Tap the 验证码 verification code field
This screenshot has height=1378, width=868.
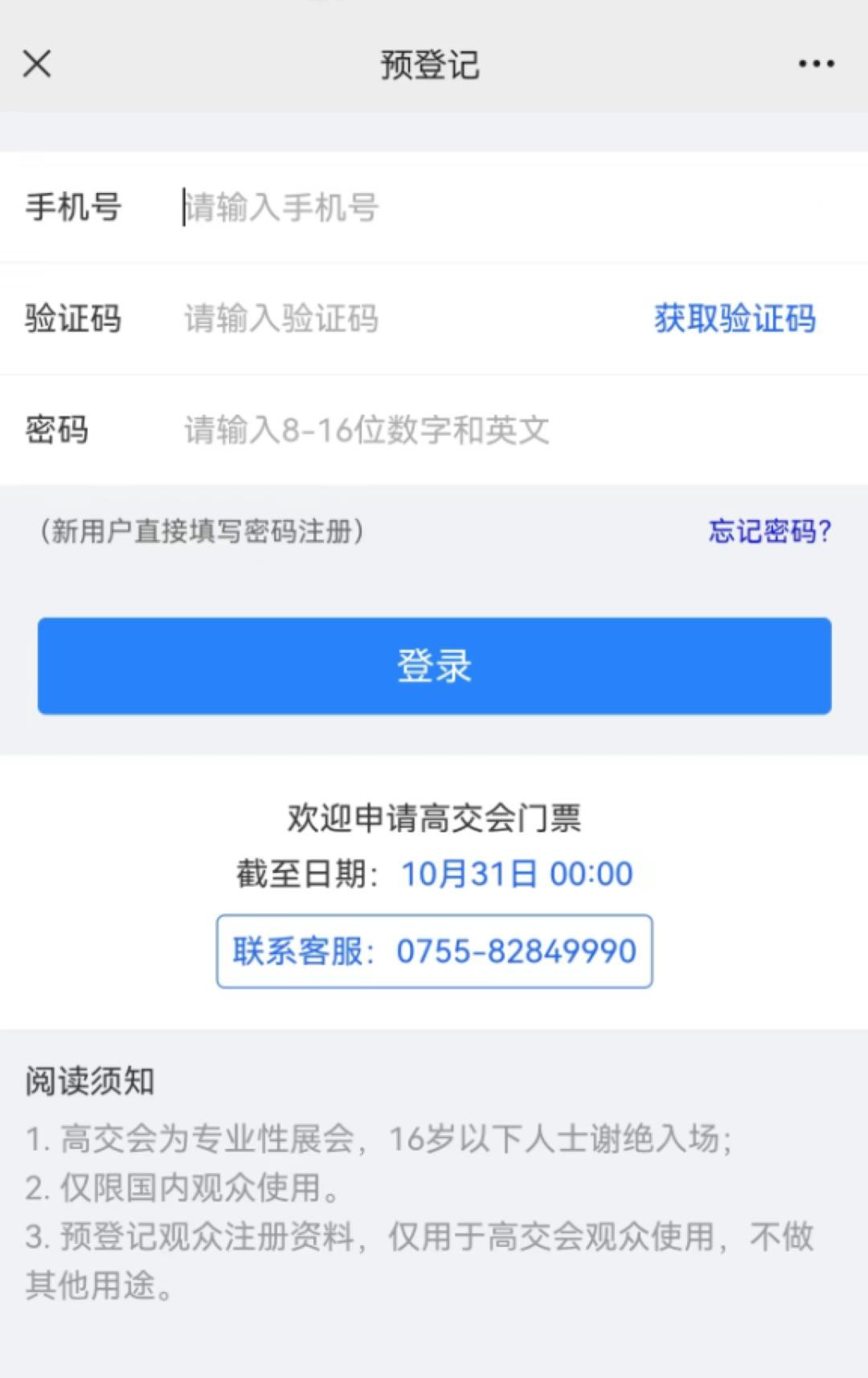402,318
